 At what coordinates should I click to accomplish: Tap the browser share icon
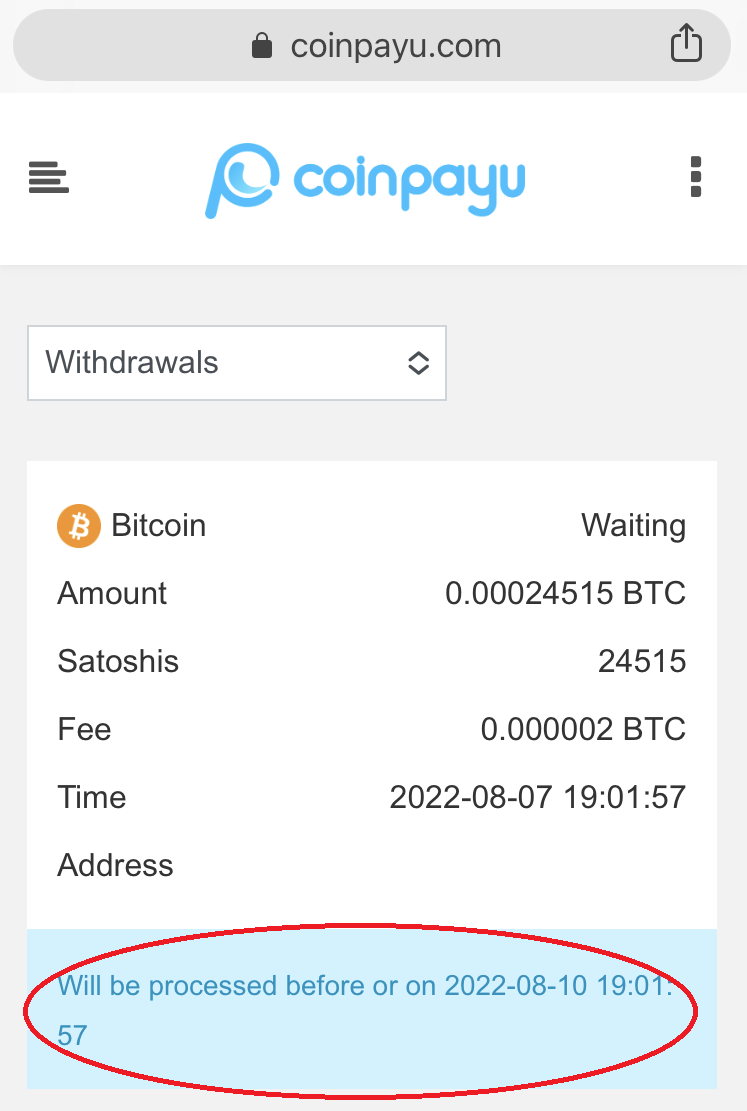pos(686,43)
